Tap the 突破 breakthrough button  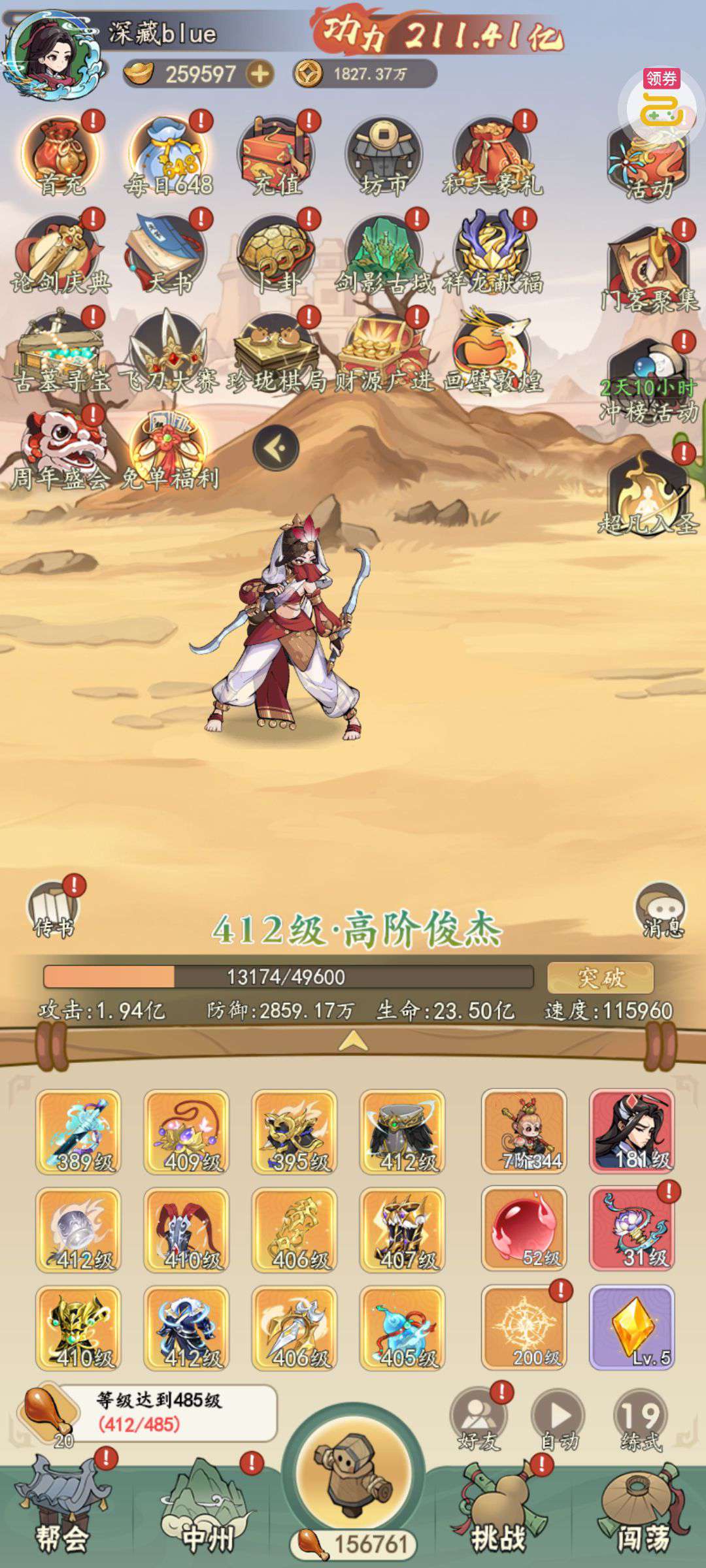(x=600, y=977)
